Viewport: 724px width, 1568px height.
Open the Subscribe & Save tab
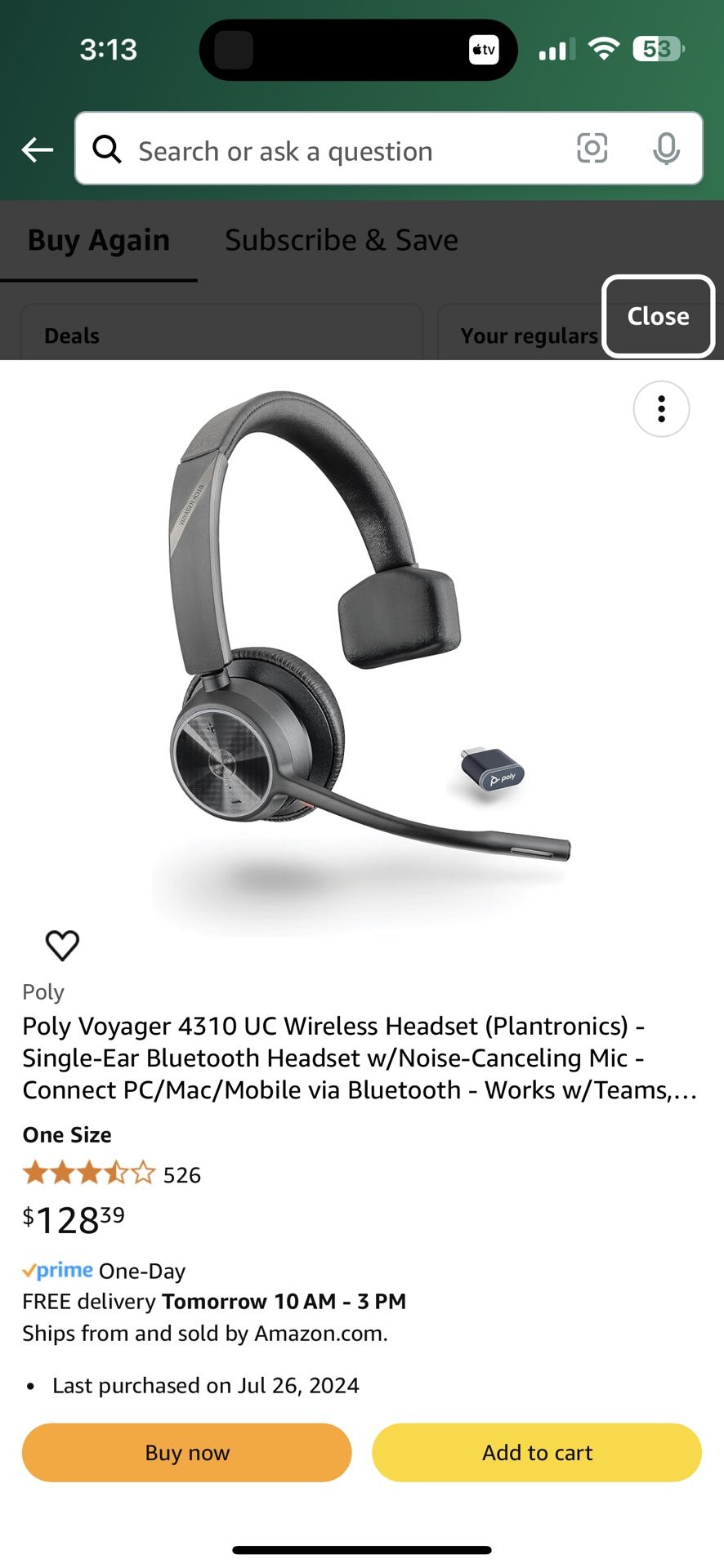pos(341,239)
